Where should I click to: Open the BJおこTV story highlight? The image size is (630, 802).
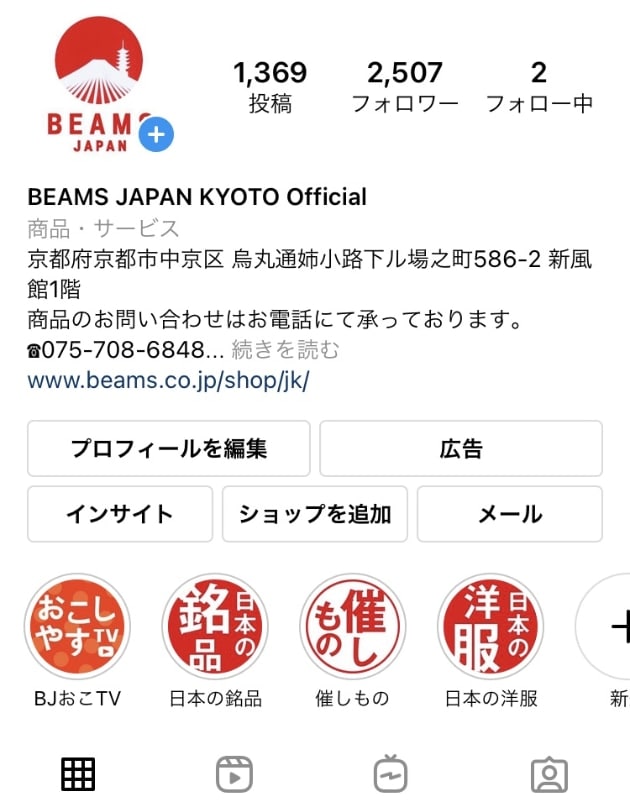pos(77,628)
